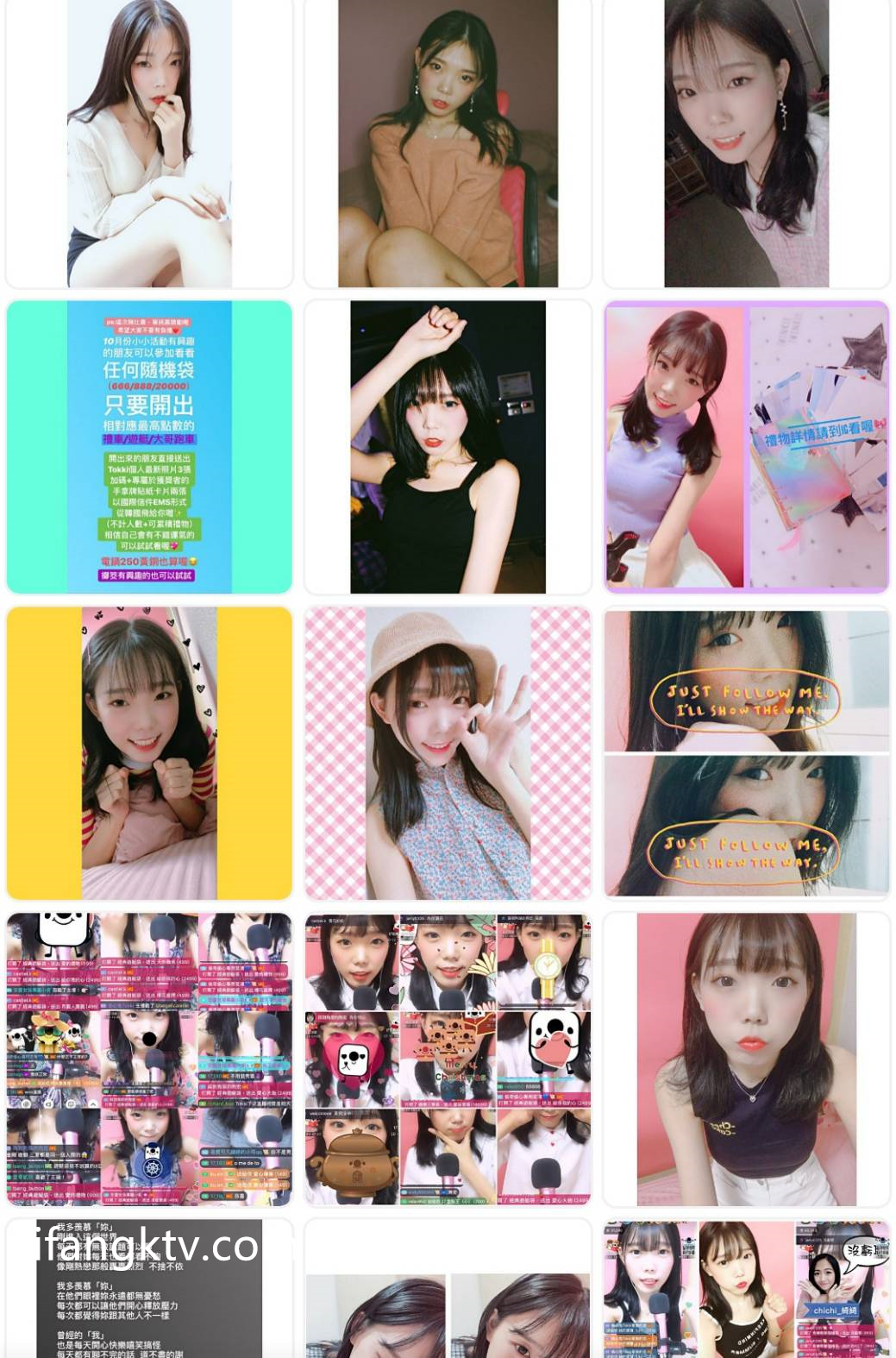Open the selfie with the dangling earring
The width and height of the screenshot is (896, 1358).
[x=746, y=143]
